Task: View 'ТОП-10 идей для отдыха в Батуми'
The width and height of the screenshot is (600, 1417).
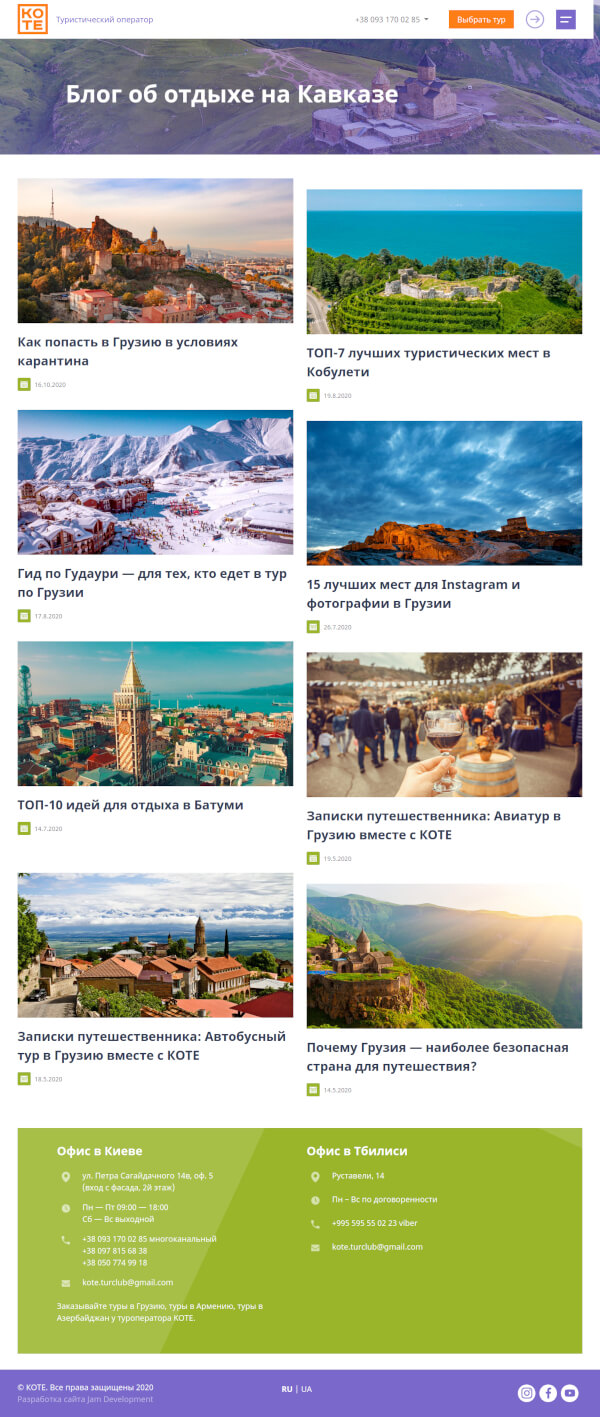Action: pyautogui.click(x=130, y=805)
